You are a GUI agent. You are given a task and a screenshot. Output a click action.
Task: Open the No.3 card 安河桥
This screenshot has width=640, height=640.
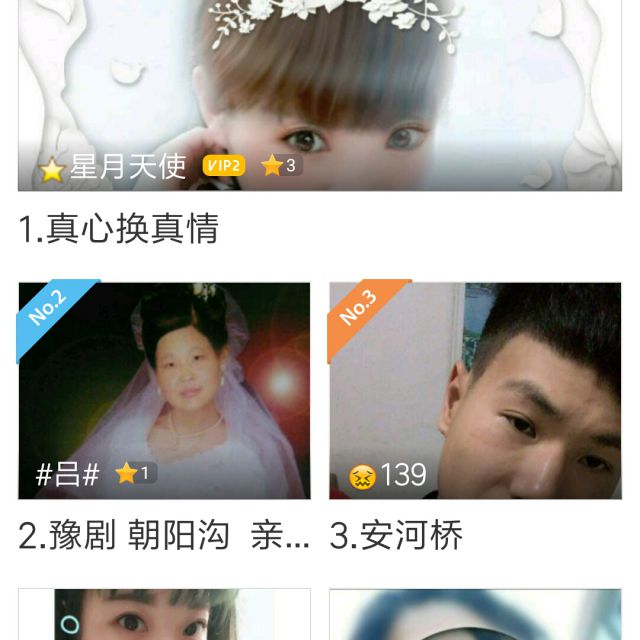[x=475, y=391]
